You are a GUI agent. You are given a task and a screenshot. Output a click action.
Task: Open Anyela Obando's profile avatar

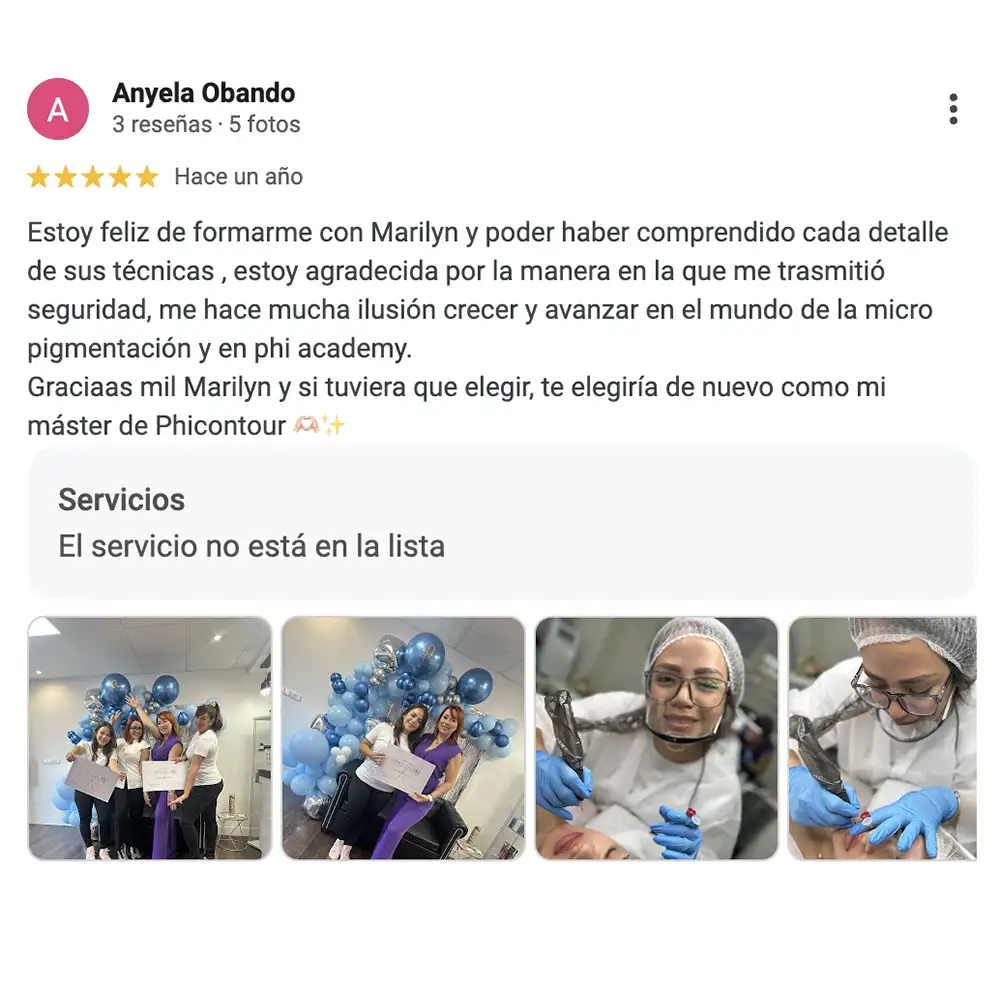58,109
